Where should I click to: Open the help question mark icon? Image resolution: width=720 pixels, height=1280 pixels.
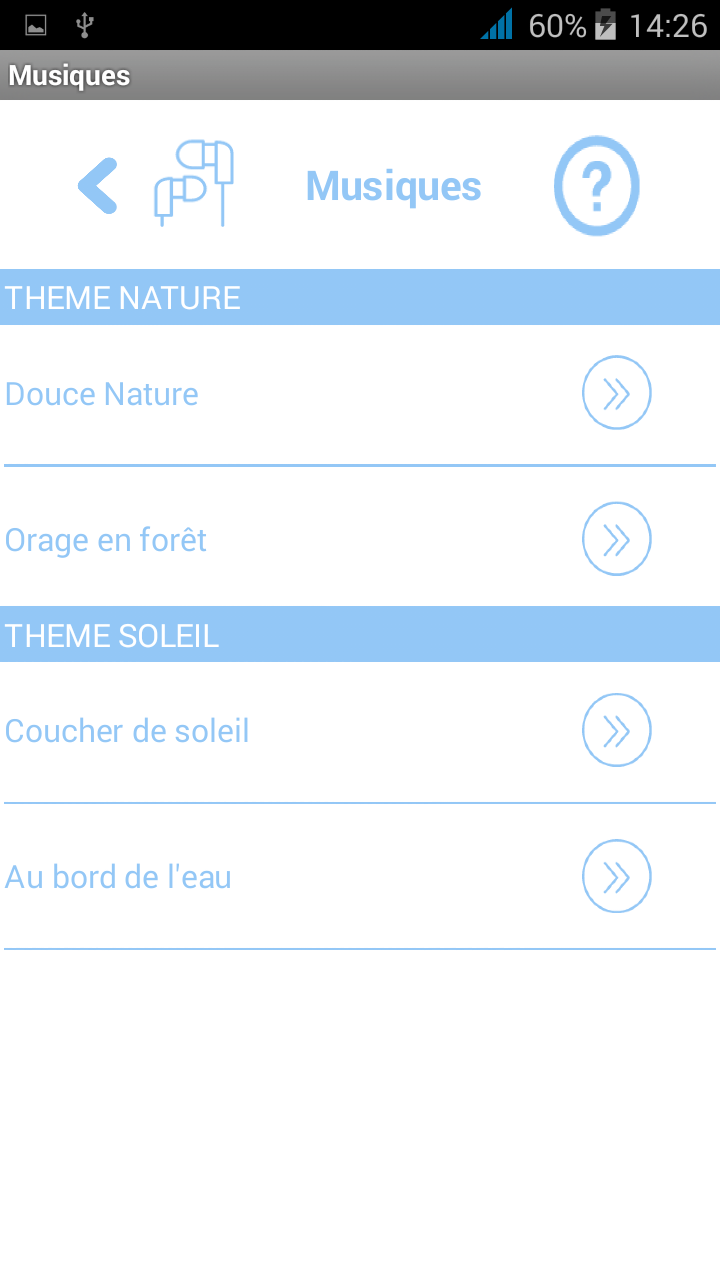click(x=597, y=186)
